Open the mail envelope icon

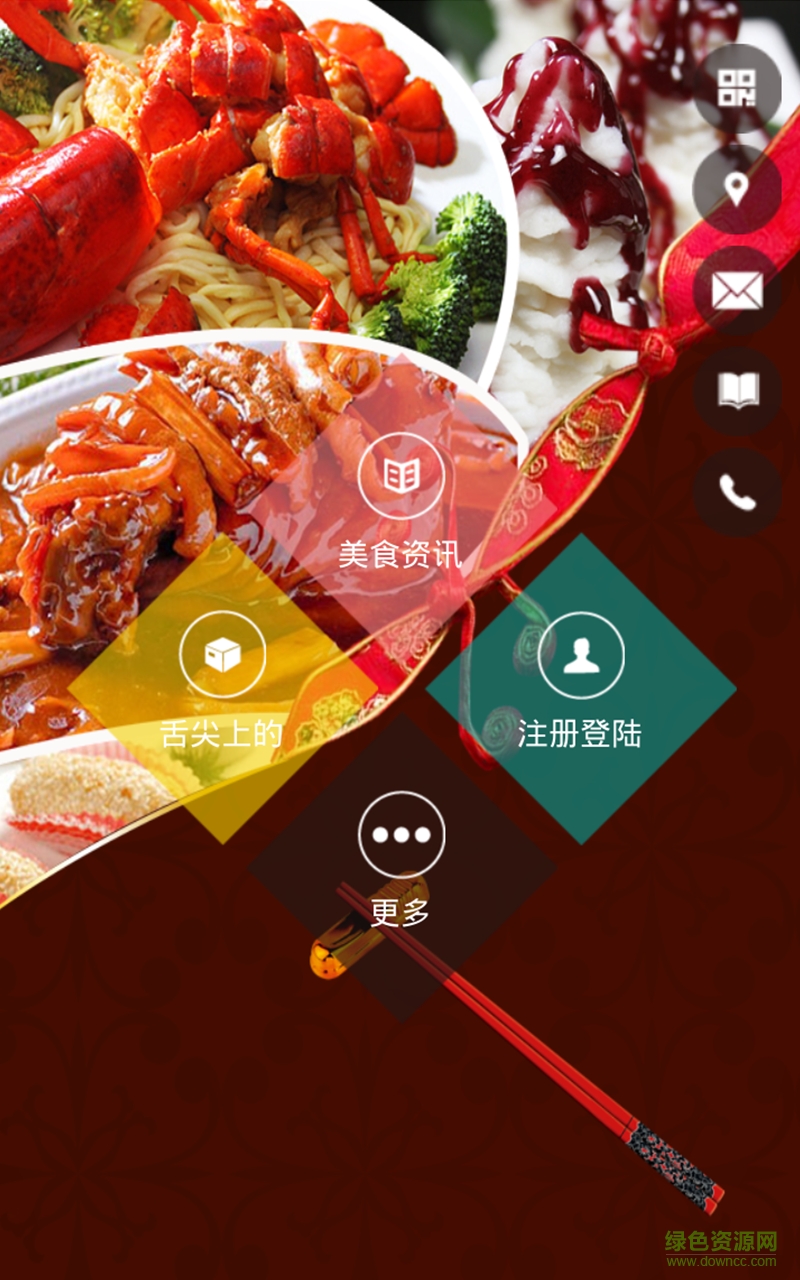click(x=737, y=290)
